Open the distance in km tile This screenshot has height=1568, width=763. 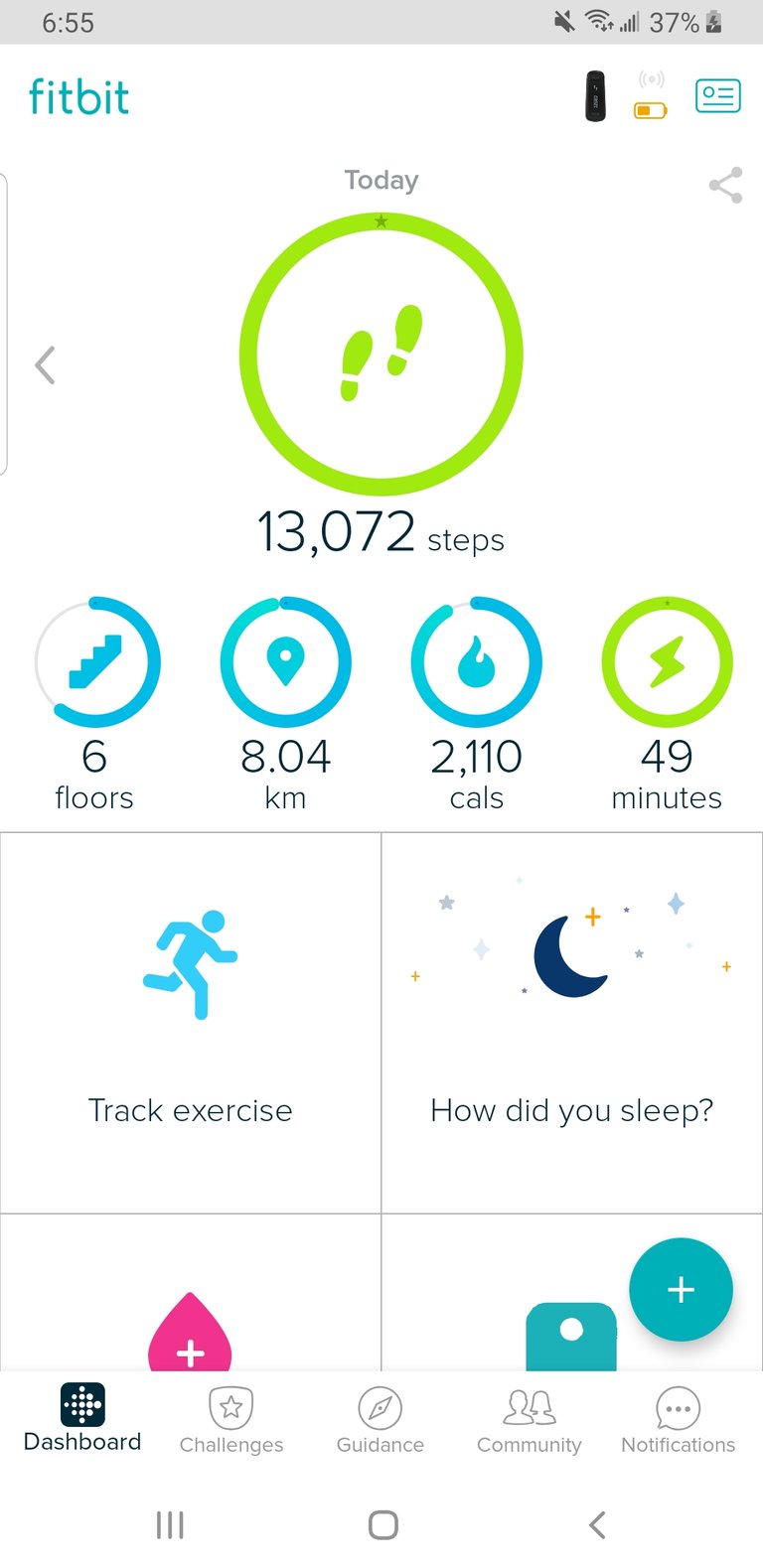pyautogui.click(x=285, y=704)
